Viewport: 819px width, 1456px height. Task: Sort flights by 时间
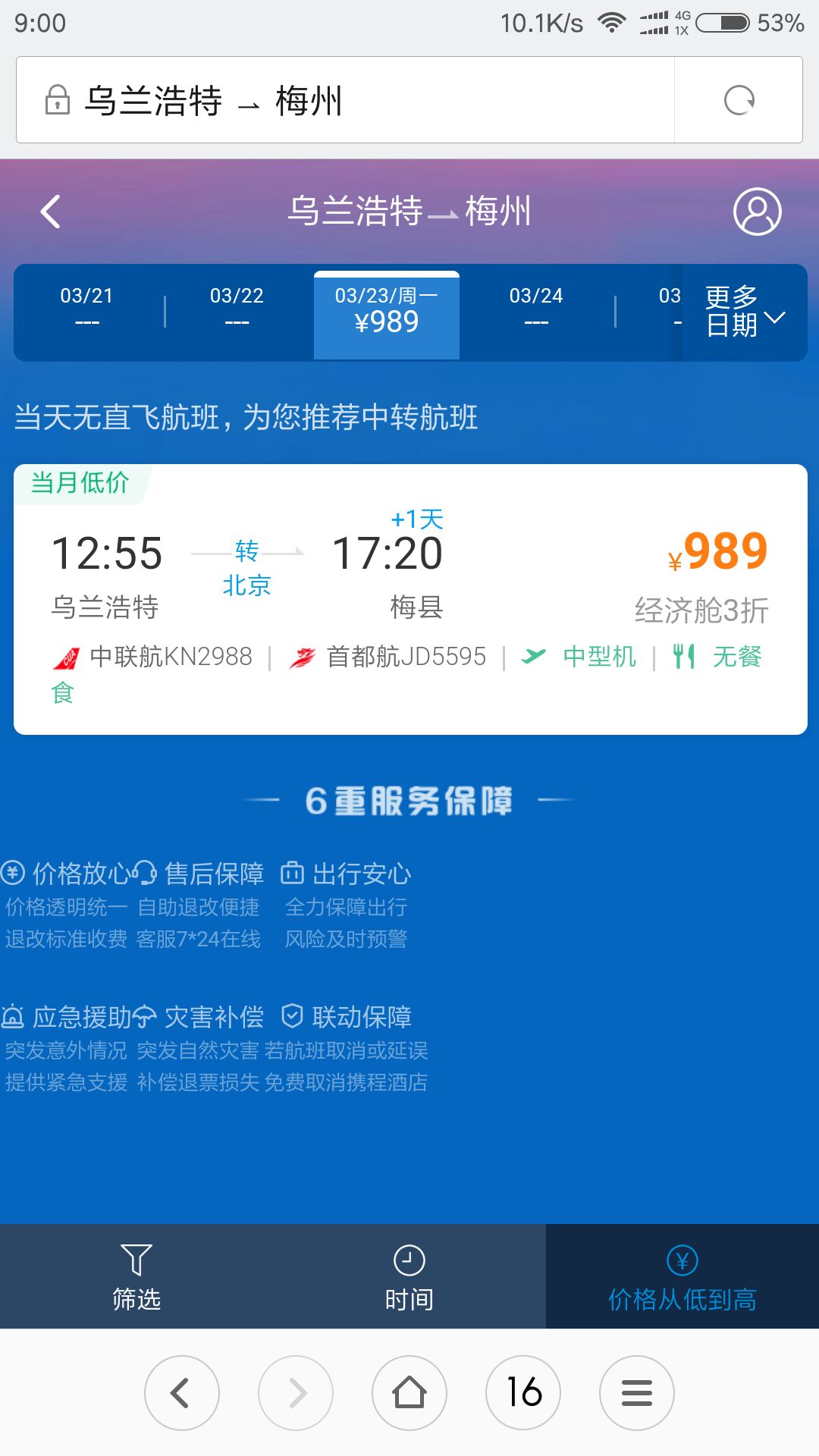pyautogui.click(x=409, y=1277)
